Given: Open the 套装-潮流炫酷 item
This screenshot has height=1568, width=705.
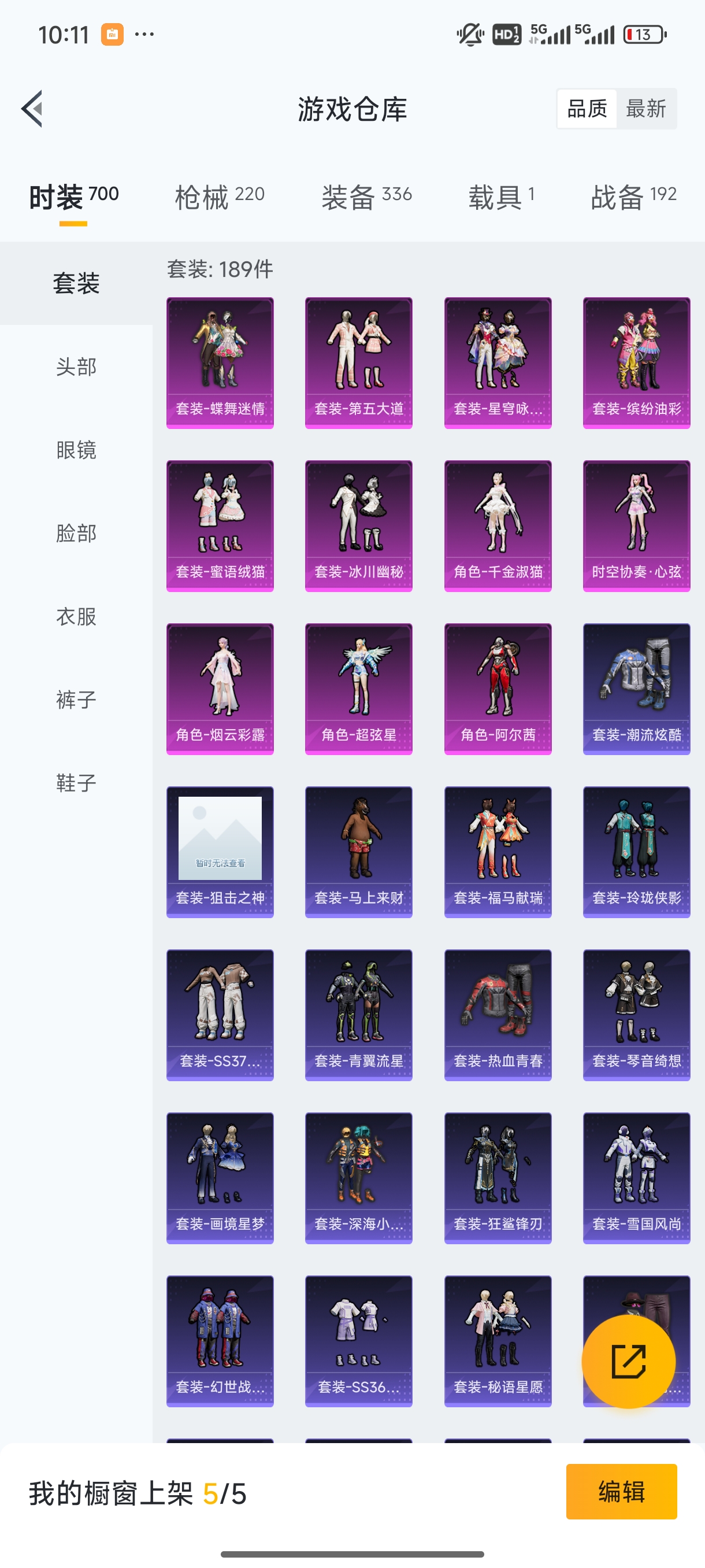Looking at the screenshot, I should (x=636, y=689).
